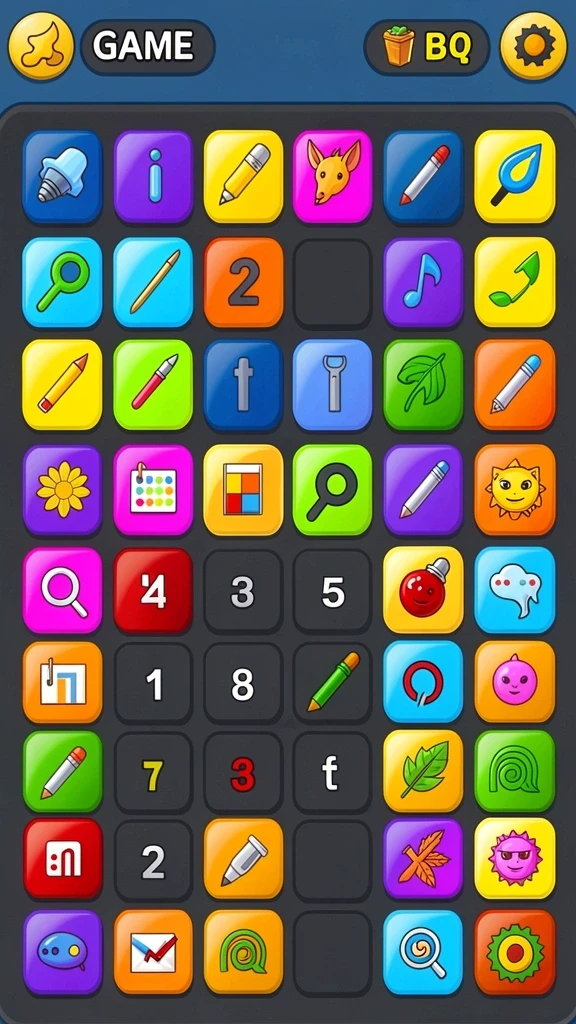Select the purple autumn leaf tile
The height and width of the screenshot is (1024, 576).
(x=423, y=859)
